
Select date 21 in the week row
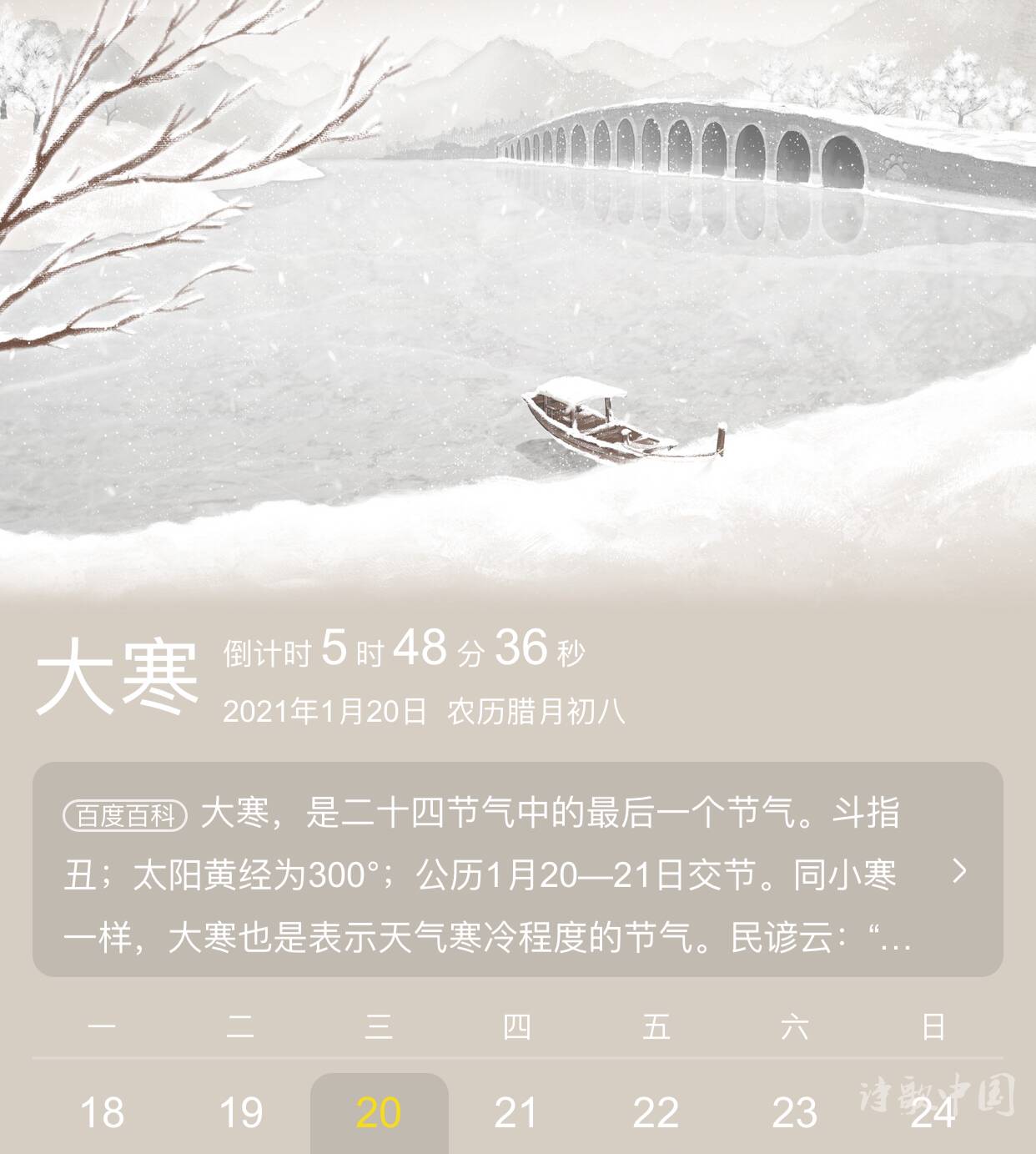[x=516, y=1113]
